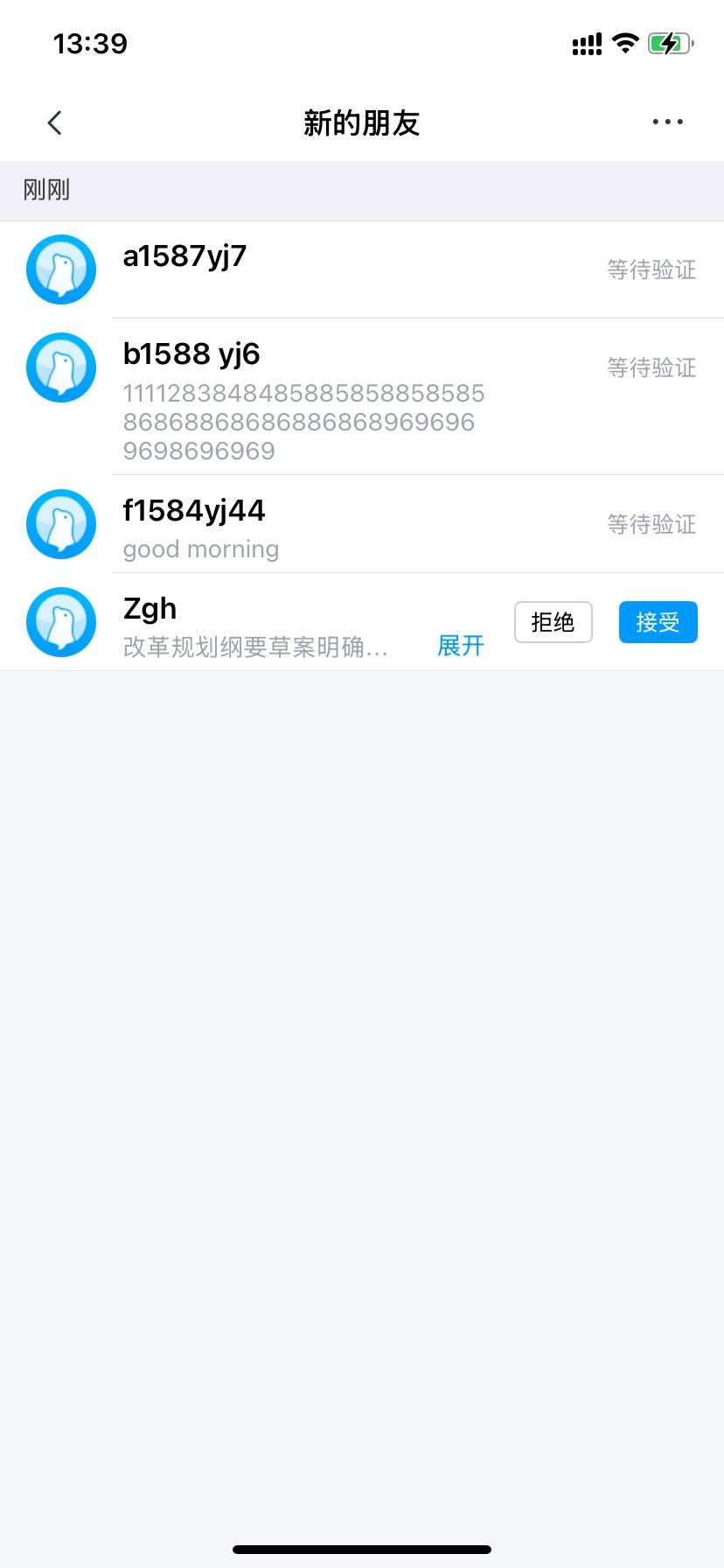Accept Zgh's request with 接受
The width and height of the screenshot is (724, 1568).
pyautogui.click(x=658, y=622)
